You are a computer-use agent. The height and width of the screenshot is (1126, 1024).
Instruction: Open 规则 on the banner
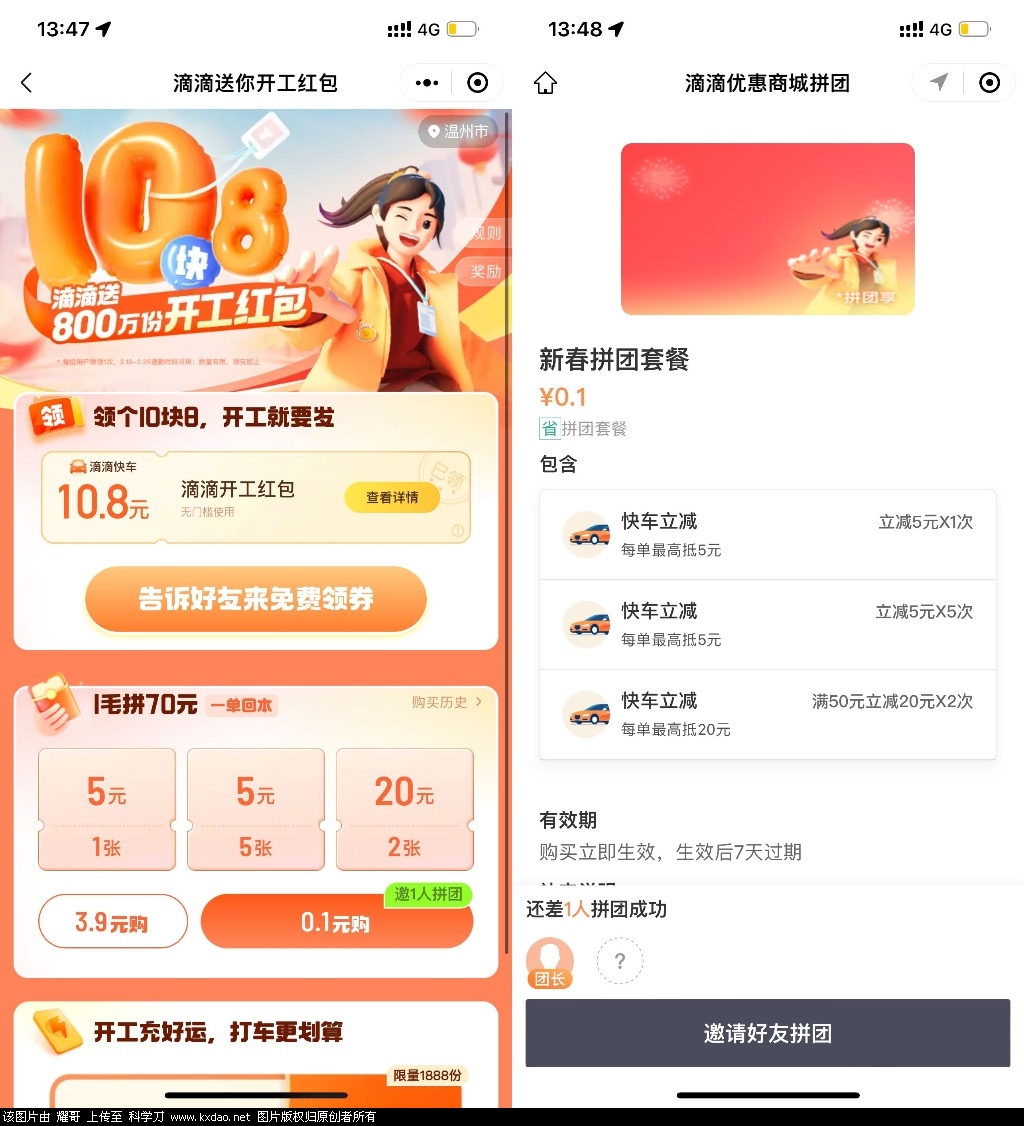pyautogui.click(x=487, y=233)
